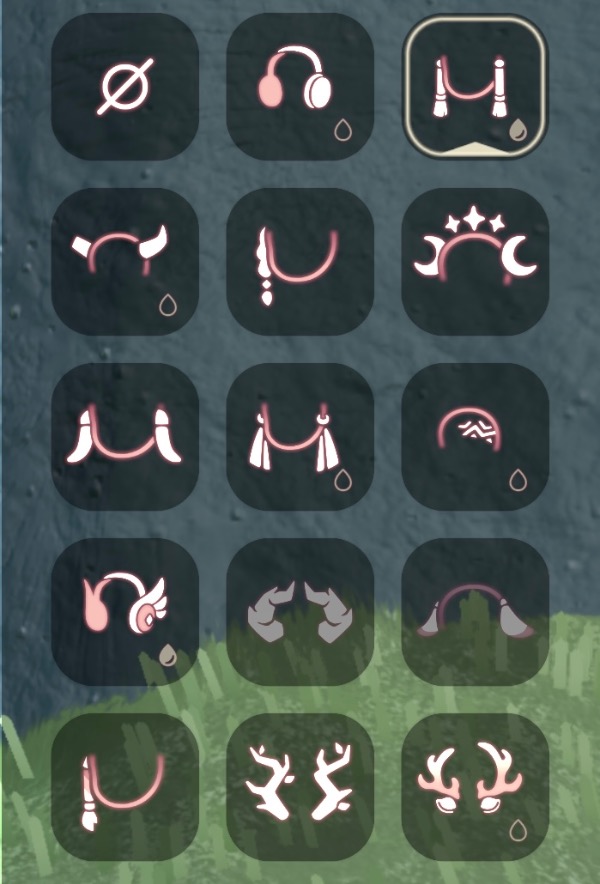This screenshot has width=600, height=884.
Task: Choose the fluffy earmuffs accessory
Action: pos(300,87)
